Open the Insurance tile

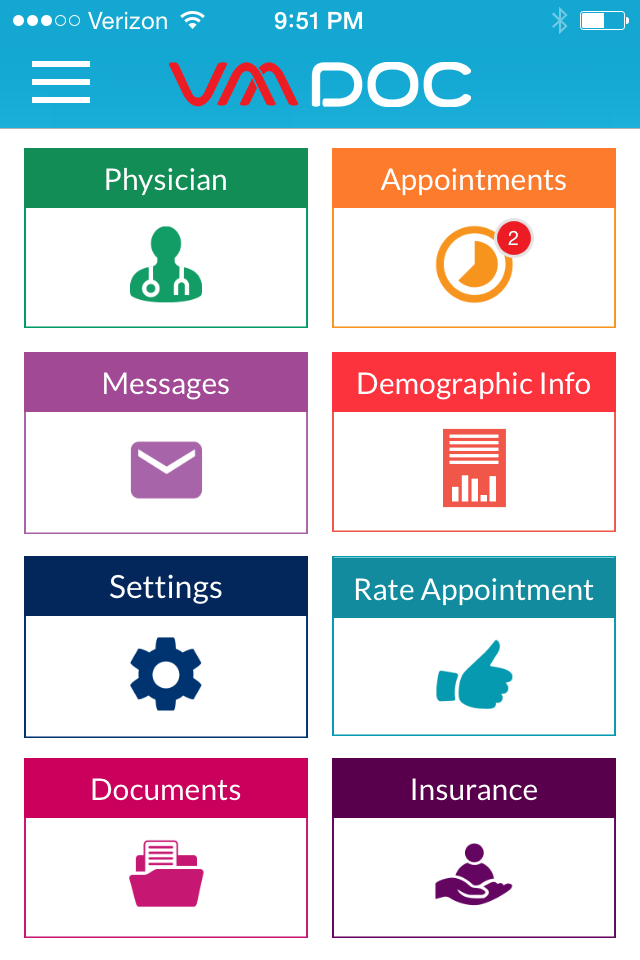click(474, 848)
